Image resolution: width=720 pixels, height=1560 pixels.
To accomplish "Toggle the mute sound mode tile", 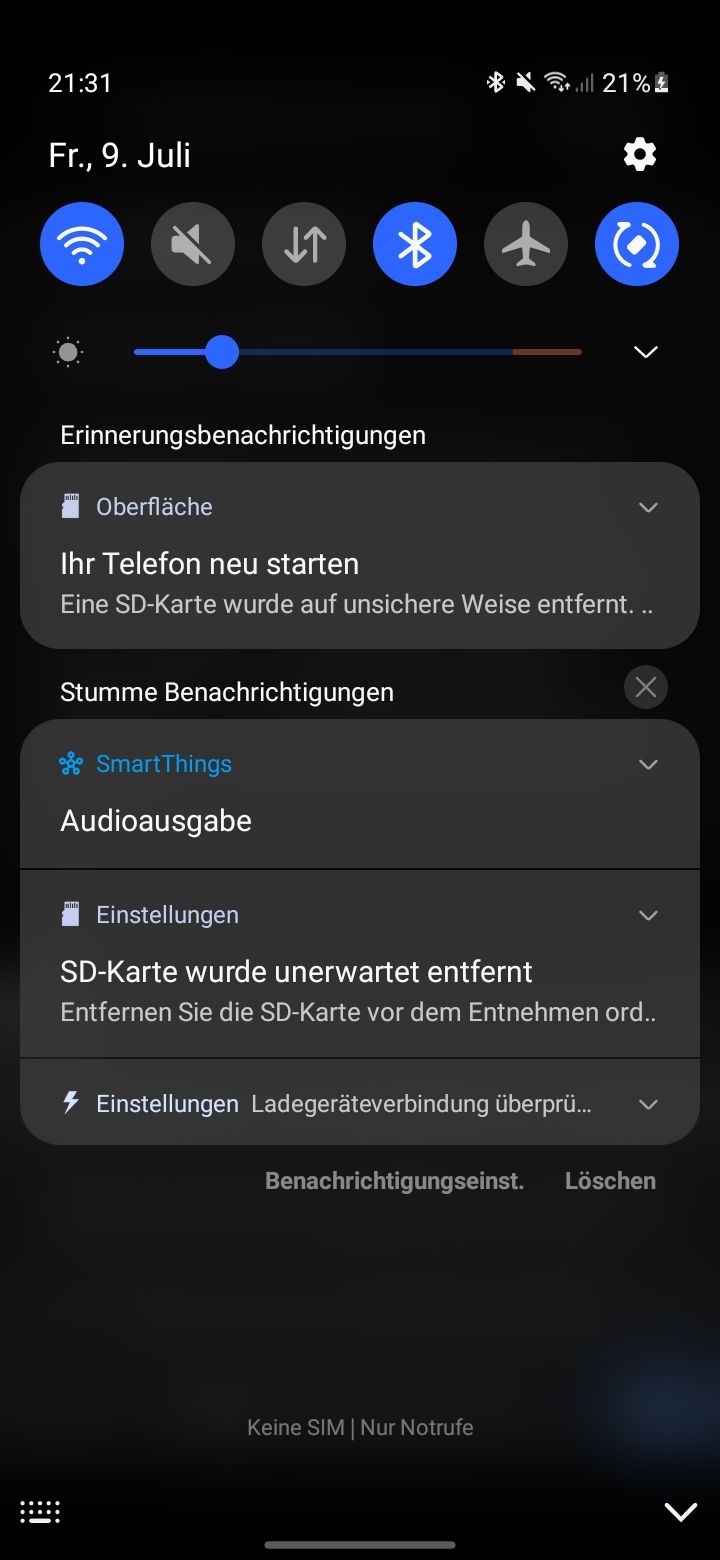I will coord(193,244).
